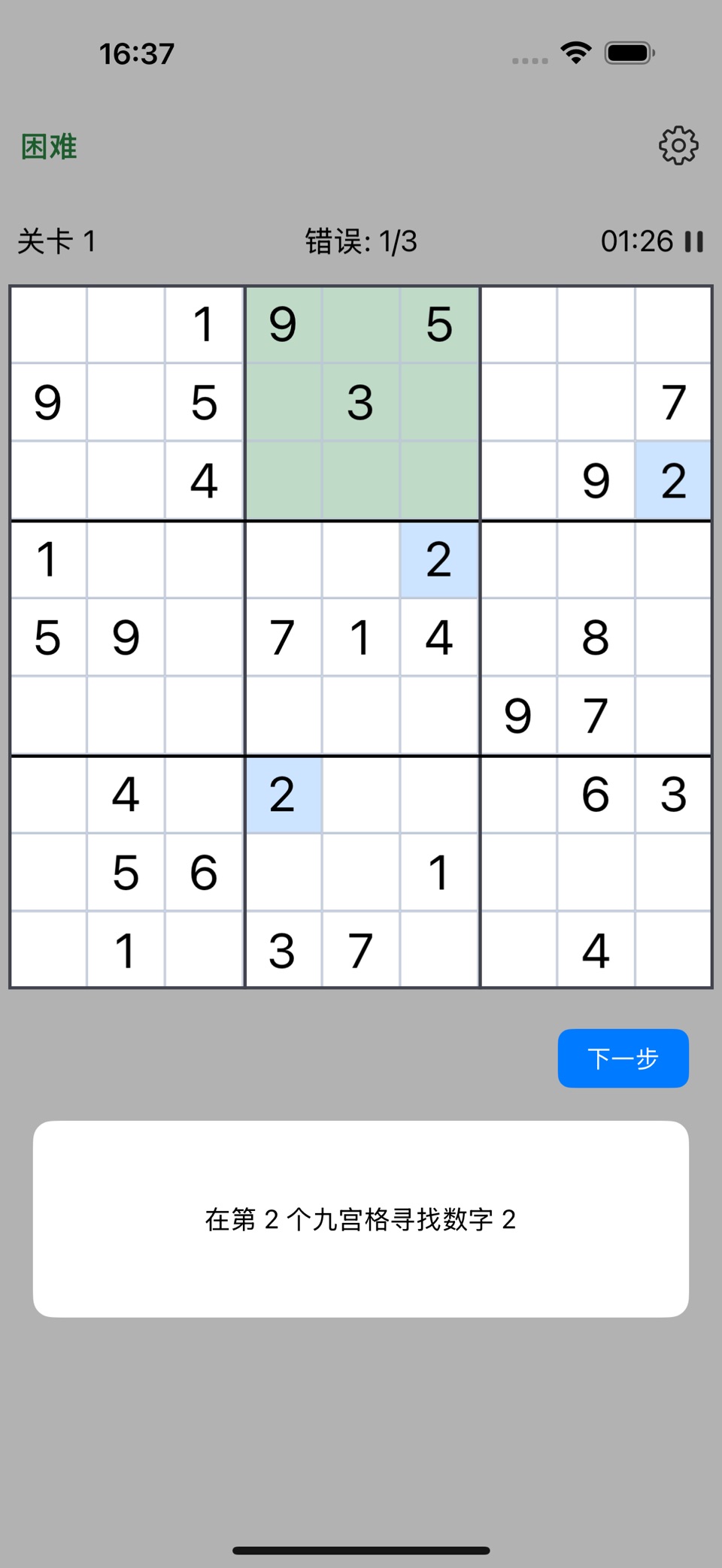
Task: Tap the 下一步 next step button
Action: coord(623,1058)
